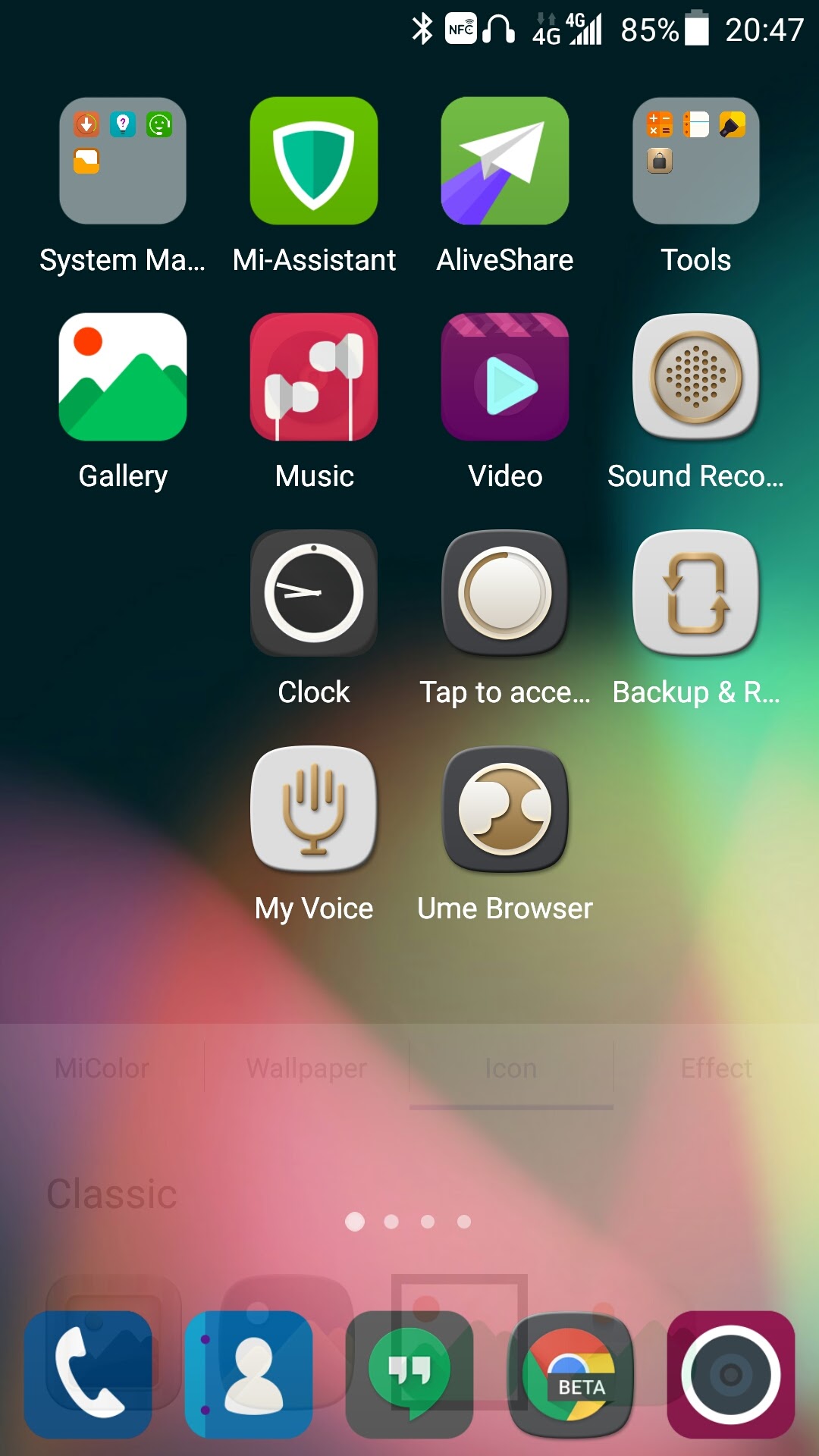The image size is (819, 1456).
Task: Launch the Camera app in the dock
Action: 731,1375
